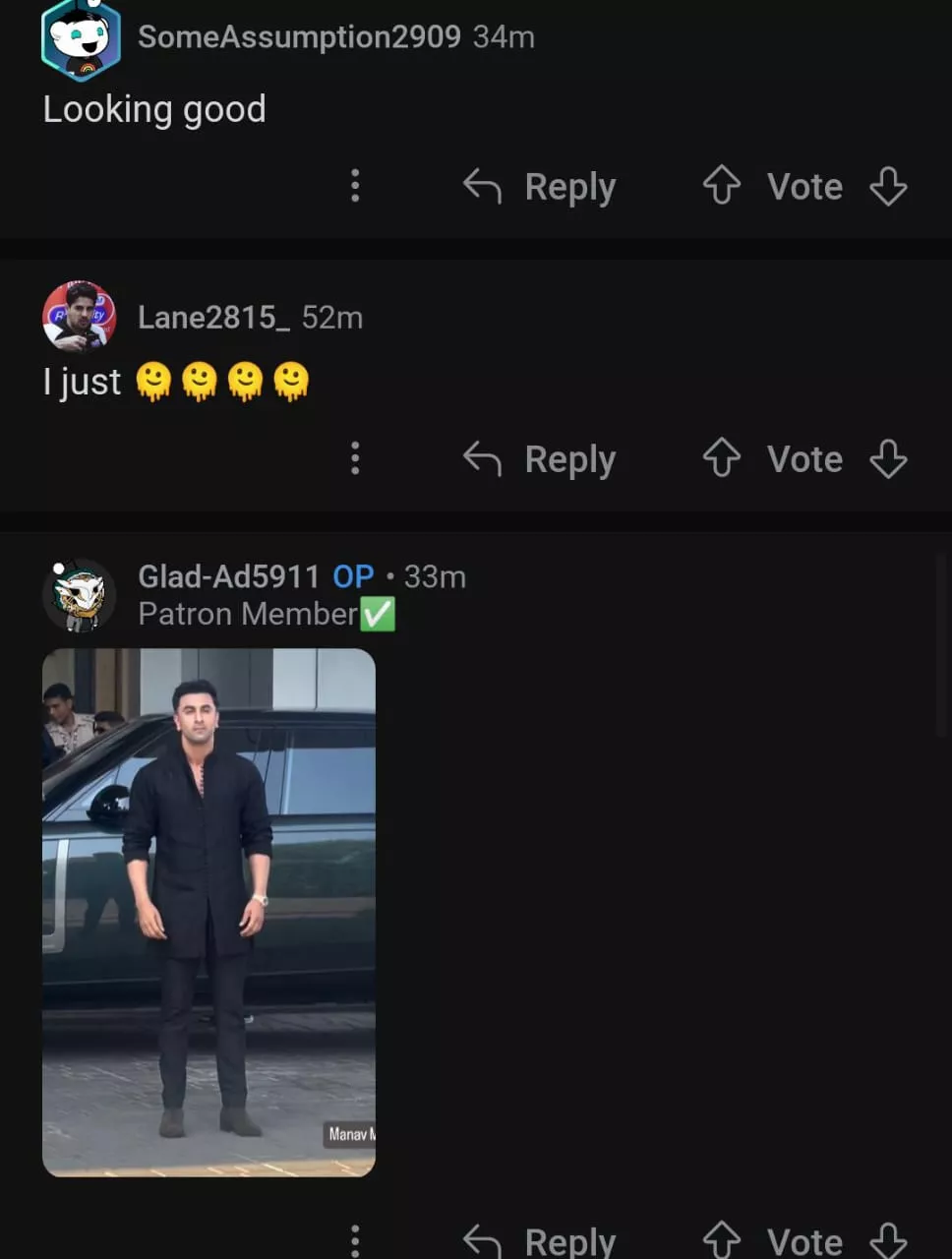Upvote Lane2815_'s comment
This screenshot has height=1259, width=952.
tap(722, 458)
